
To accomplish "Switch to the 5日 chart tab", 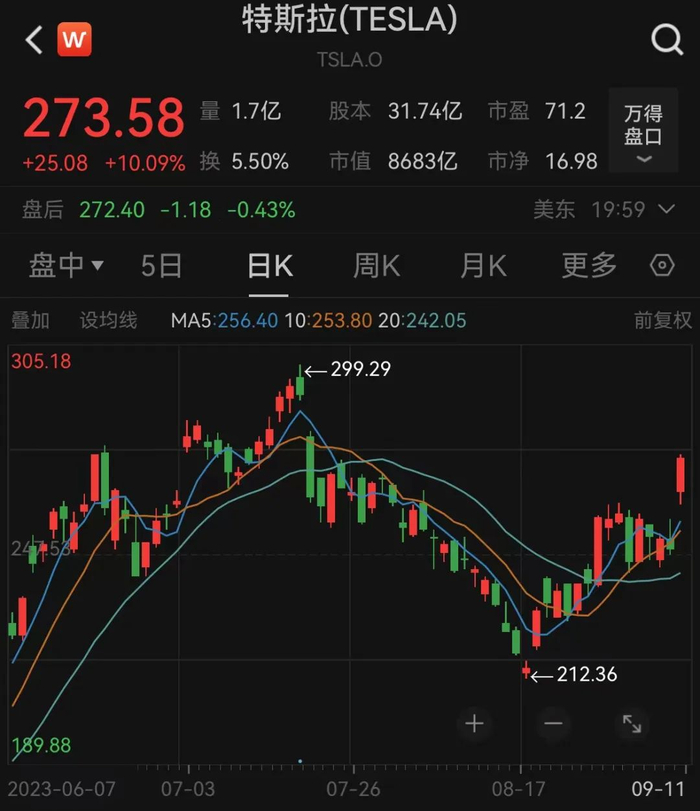I will [161, 265].
